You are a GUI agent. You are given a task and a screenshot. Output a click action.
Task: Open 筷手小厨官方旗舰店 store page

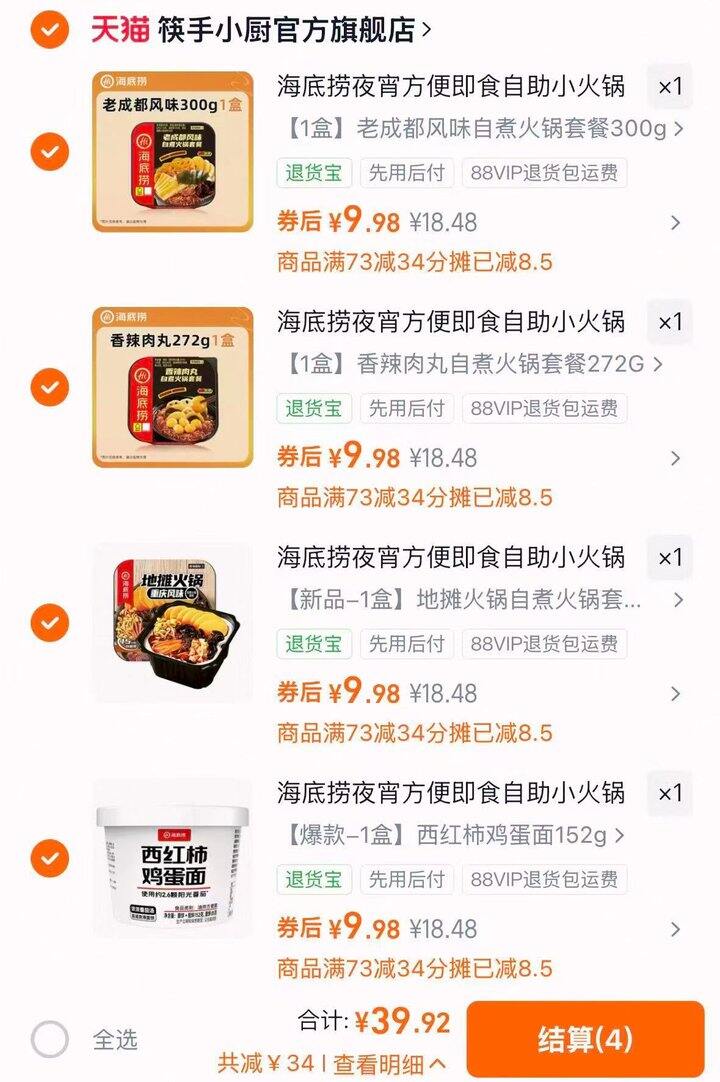(x=290, y=30)
